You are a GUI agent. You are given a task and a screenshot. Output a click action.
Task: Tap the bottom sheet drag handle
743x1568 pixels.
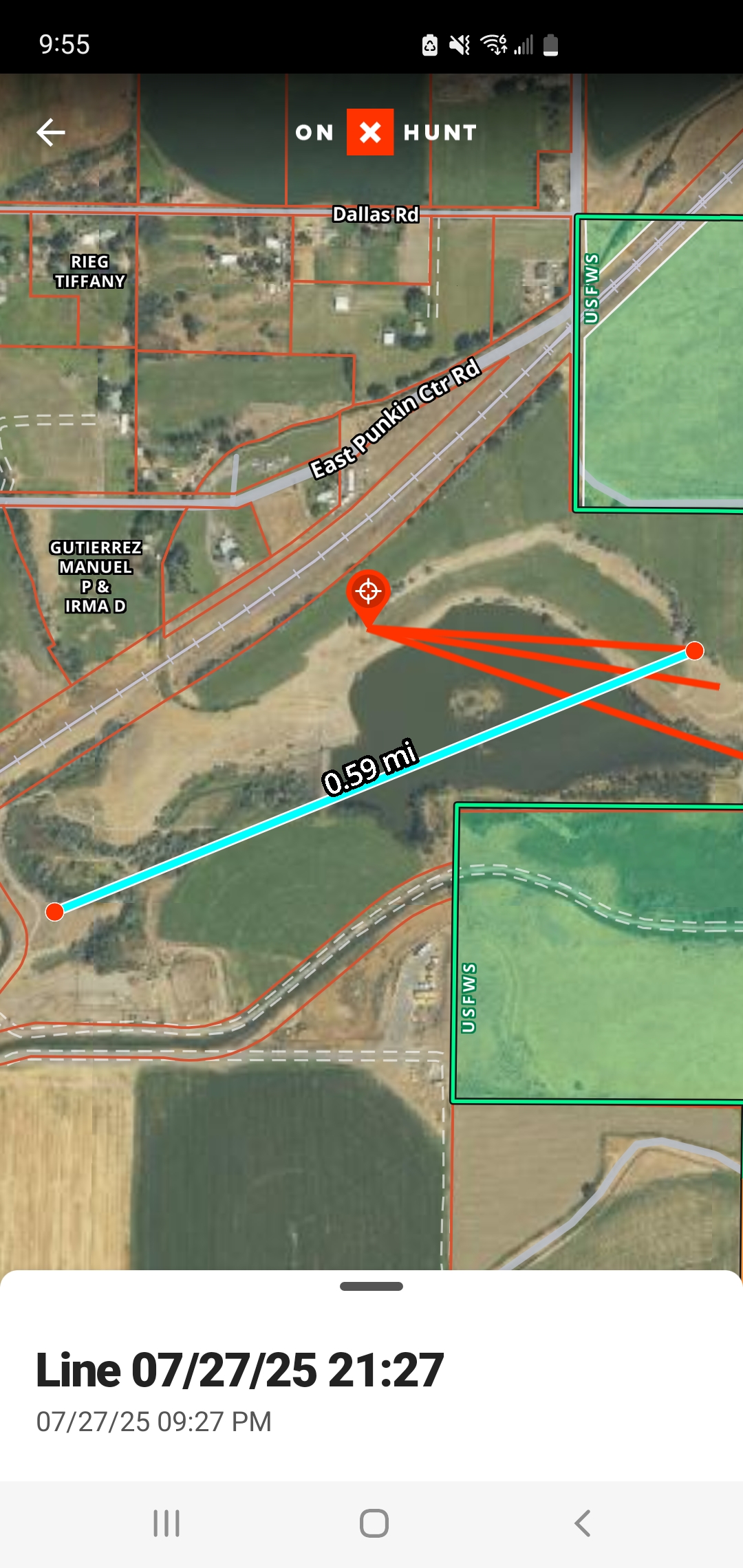click(x=371, y=1286)
